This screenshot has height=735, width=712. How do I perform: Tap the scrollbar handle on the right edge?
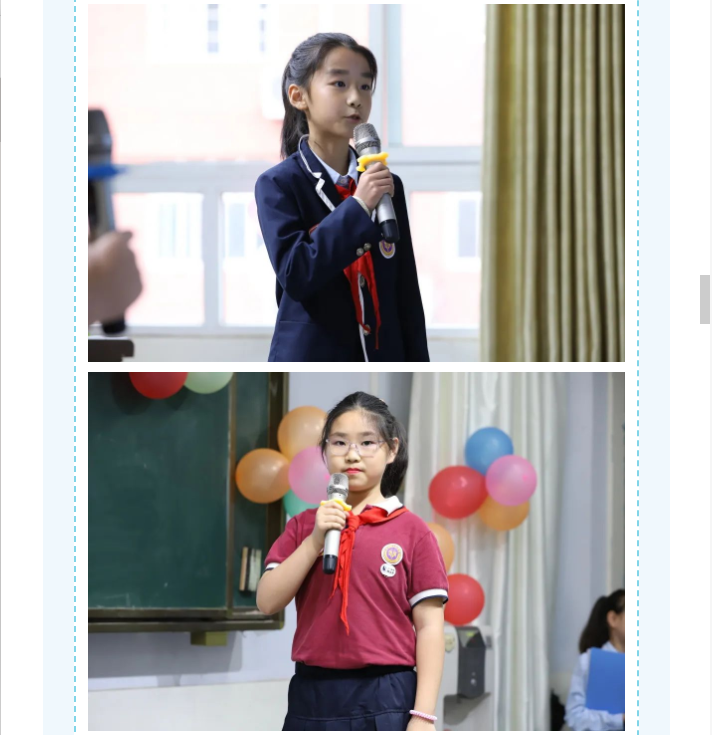705,300
